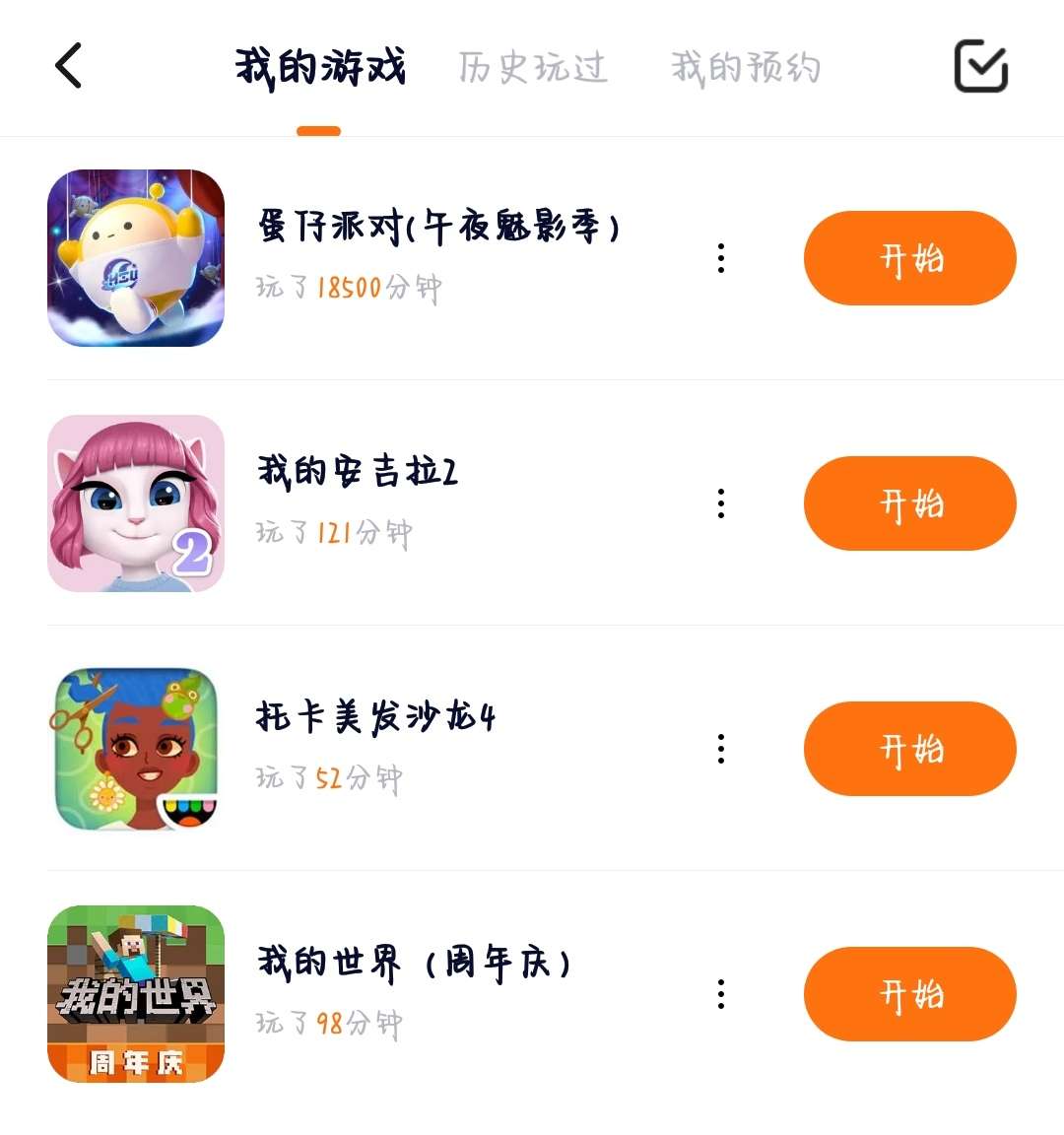Screen dimensions: 1064x1135
Task: Select the 我的游戏 tab
Action: click(x=320, y=68)
